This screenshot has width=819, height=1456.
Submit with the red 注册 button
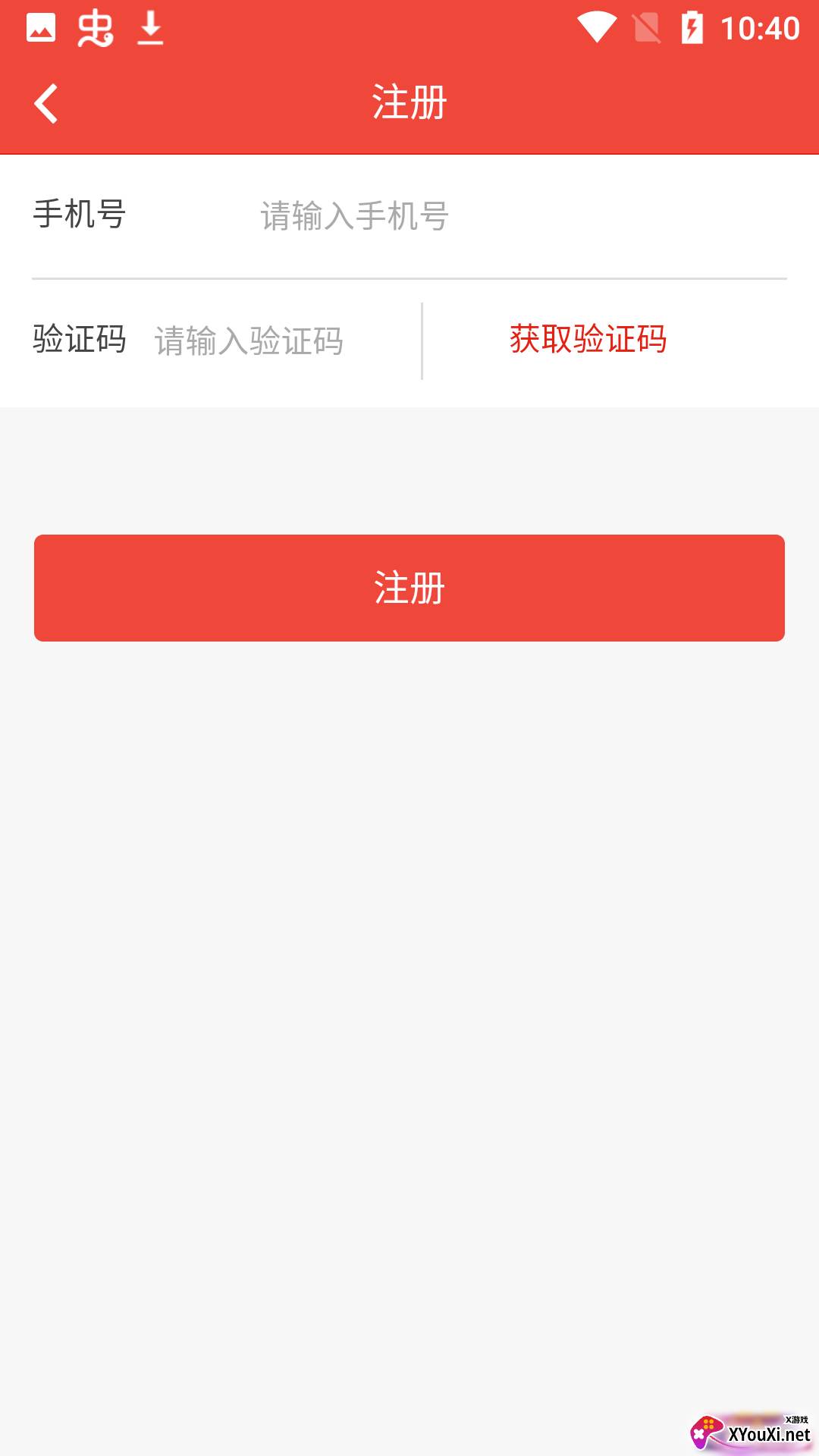tap(409, 588)
